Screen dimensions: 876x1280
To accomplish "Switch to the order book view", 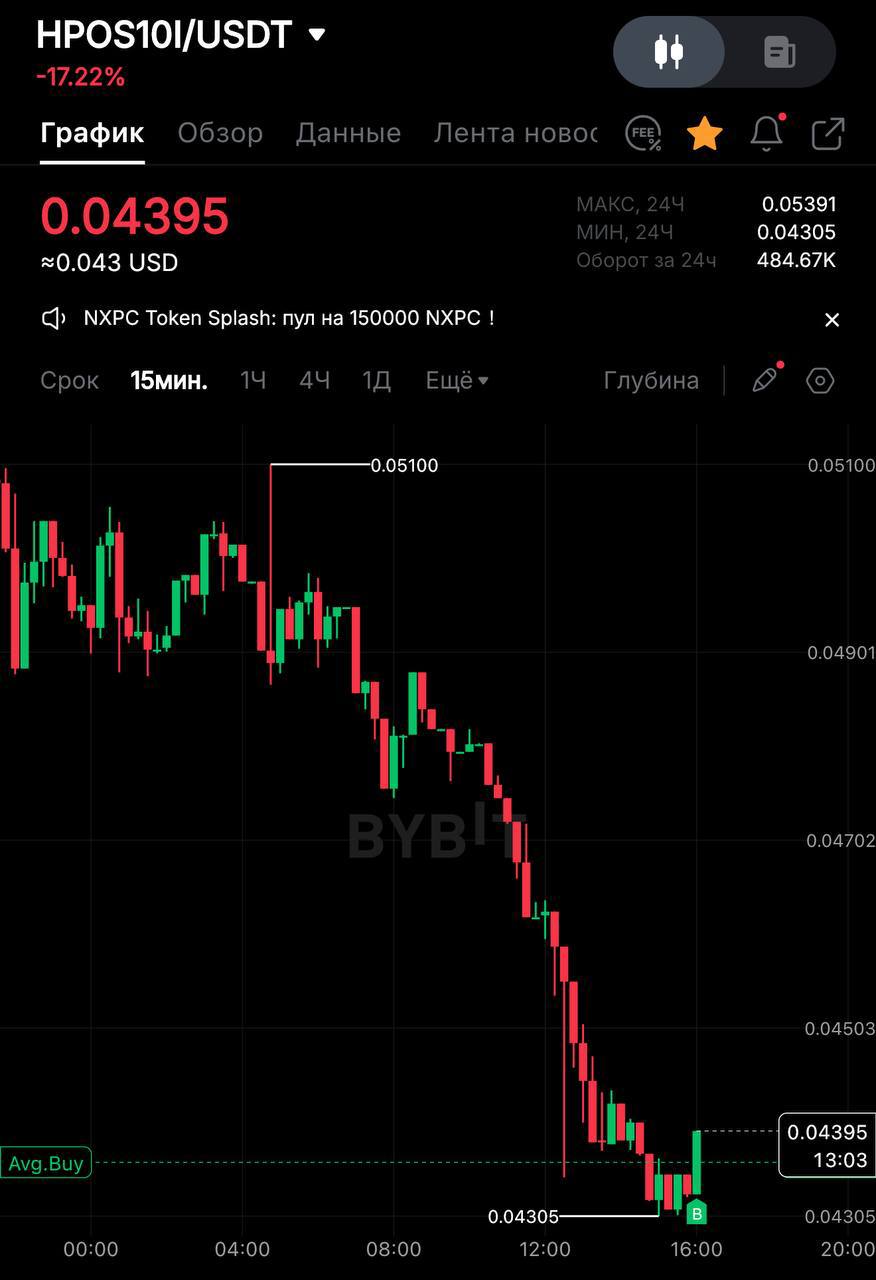I will 779,52.
